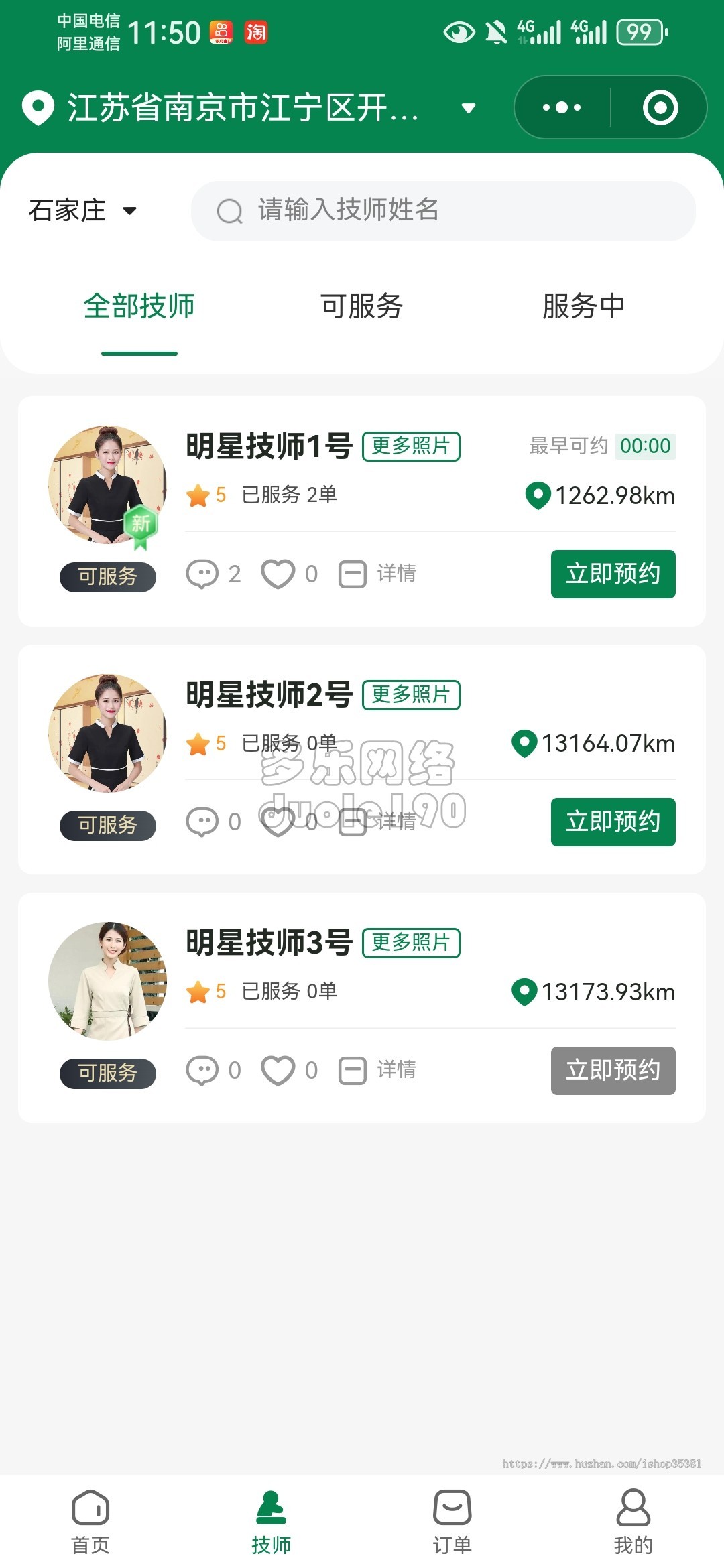The width and height of the screenshot is (724, 1568).
Task: Click the circular close target icon top right
Action: pos(660,107)
